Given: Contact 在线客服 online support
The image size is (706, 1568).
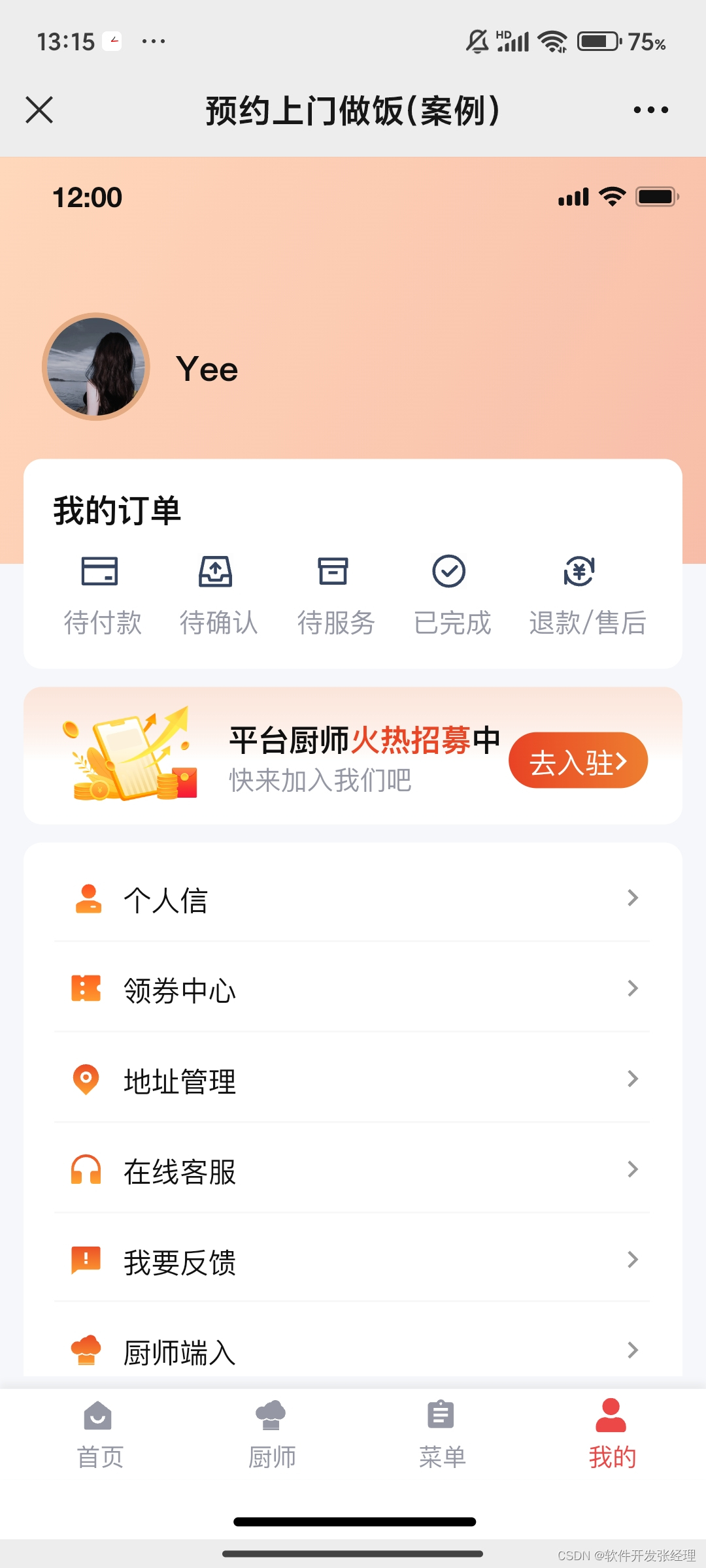Looking at the screenshot, I should [x=353, y=1169].
